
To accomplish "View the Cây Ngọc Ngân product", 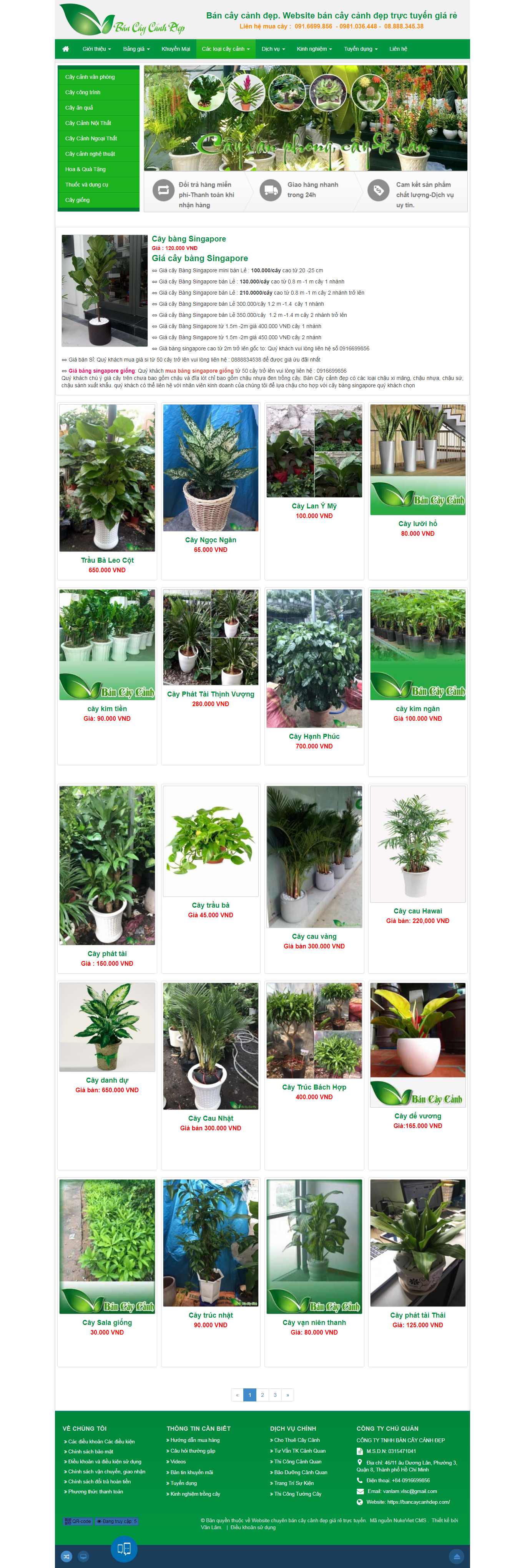I will click(x=211, y=540).
